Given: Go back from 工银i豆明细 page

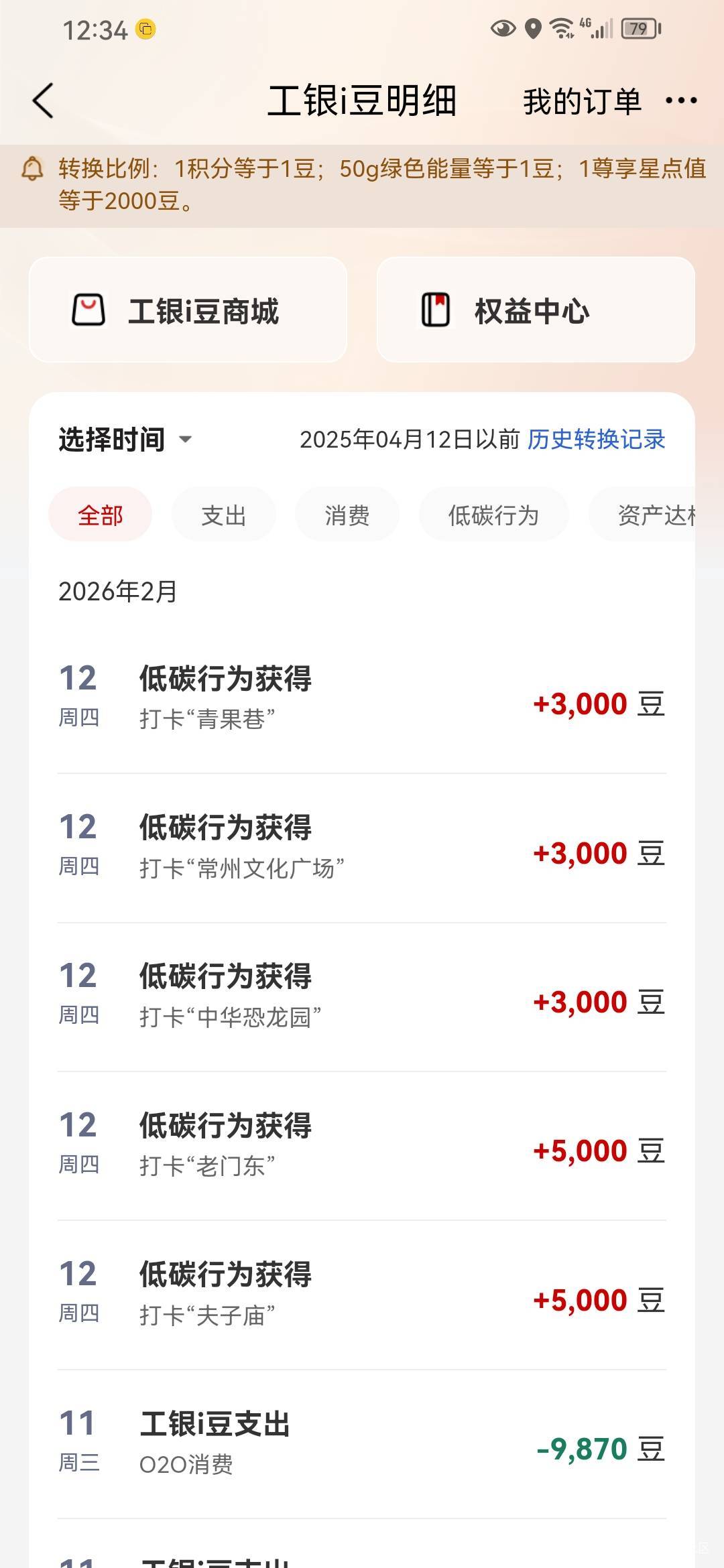Looking at the screenshot, I should tap(43, 101).
